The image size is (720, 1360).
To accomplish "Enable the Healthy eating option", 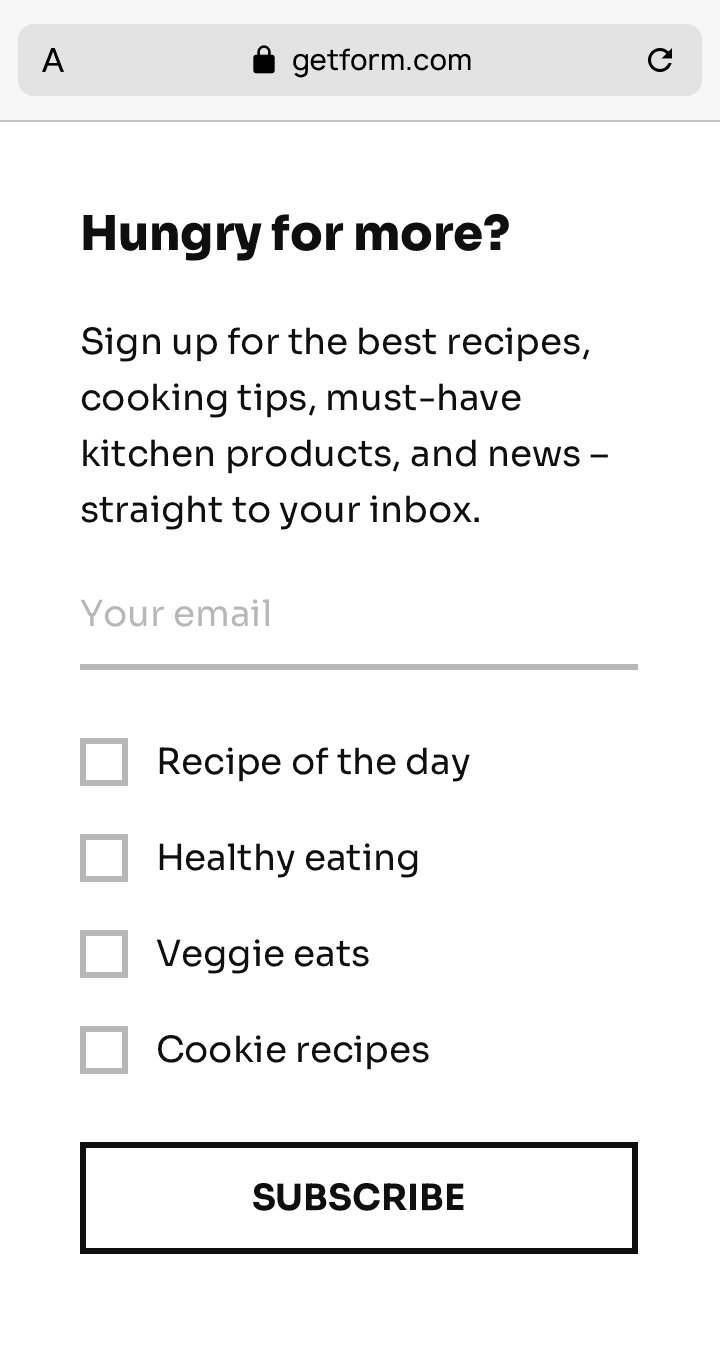I will tap(103, 858).
